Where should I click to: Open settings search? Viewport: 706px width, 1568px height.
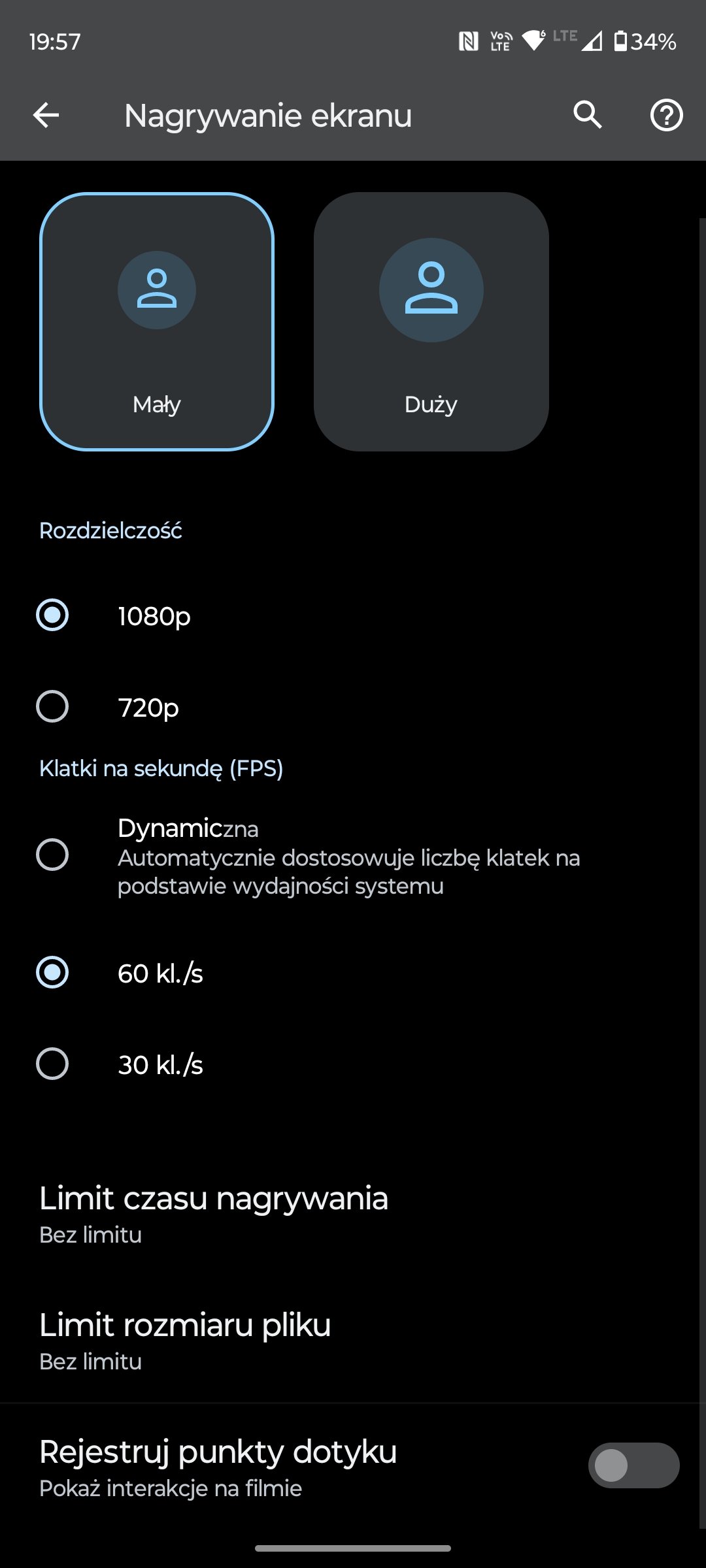588,116
